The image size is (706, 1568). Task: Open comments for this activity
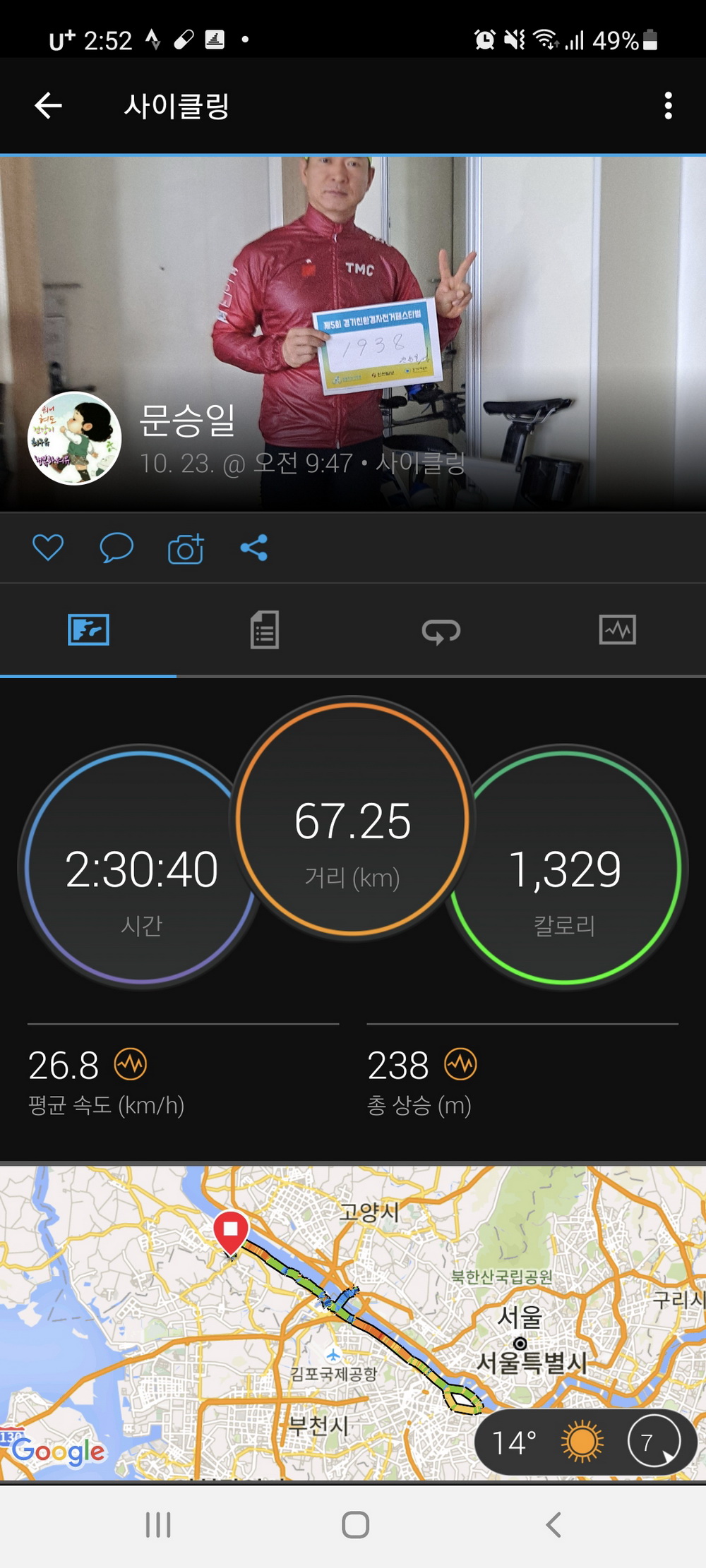[x=116, y=548]
